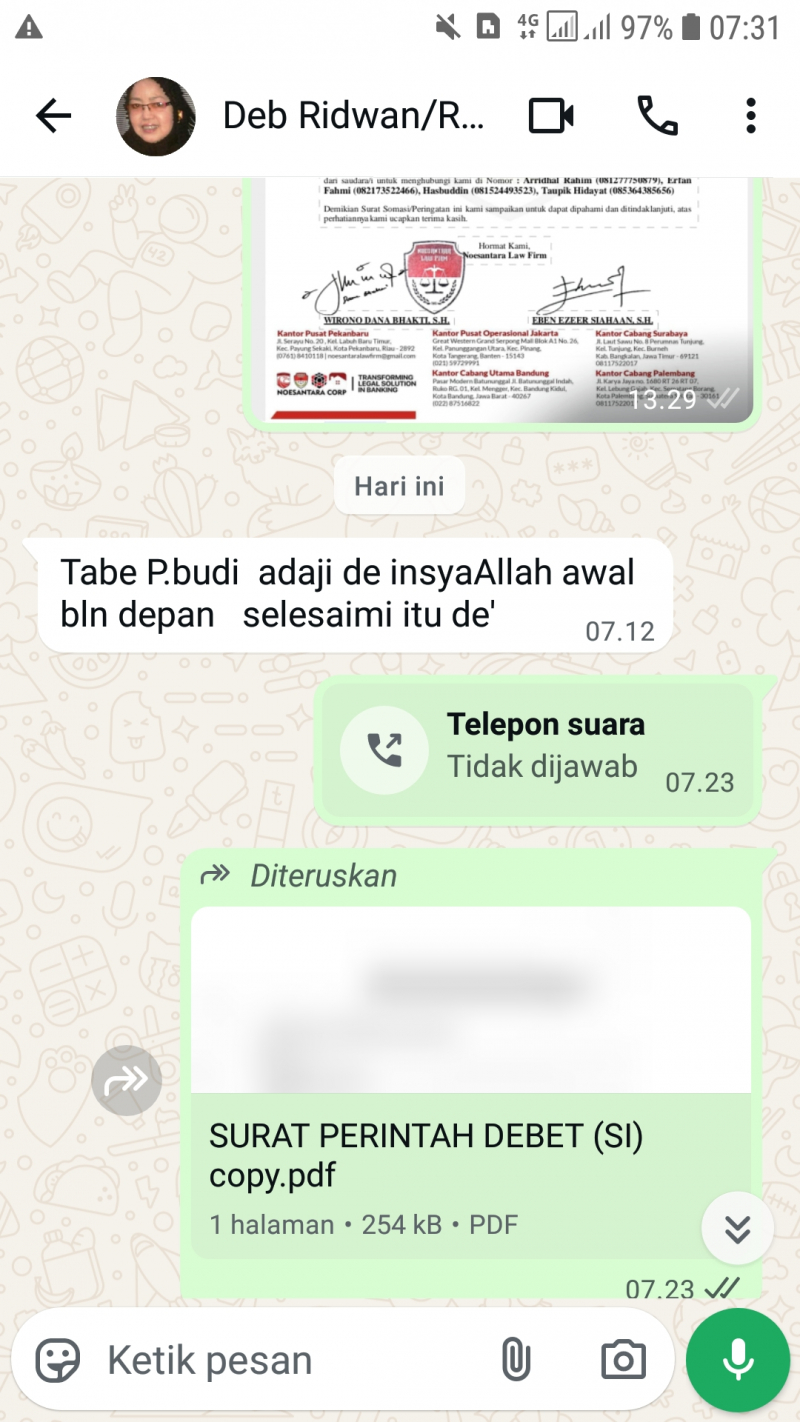Open the chat overflow menu
Image resolution: width=800 pixels, height=1422 pixels.
750,117
